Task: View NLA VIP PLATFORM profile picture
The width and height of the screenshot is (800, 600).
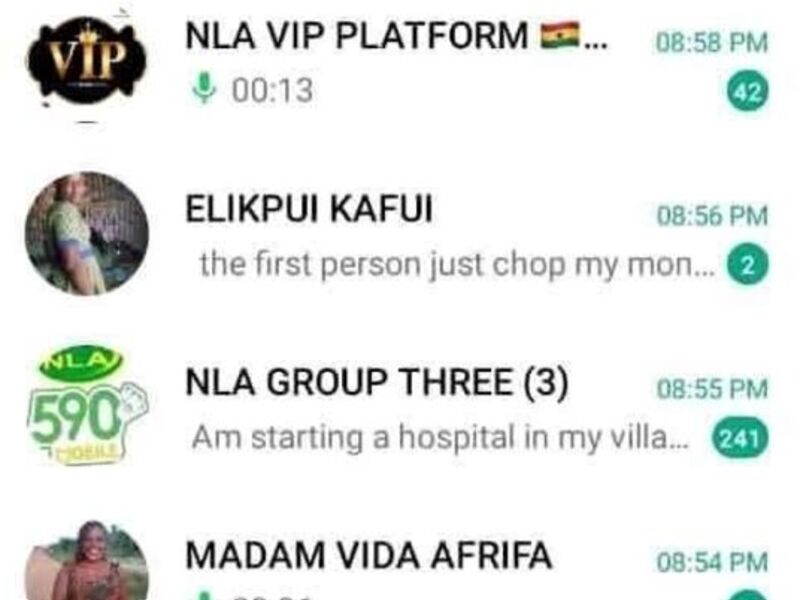Action: point(86,59)
